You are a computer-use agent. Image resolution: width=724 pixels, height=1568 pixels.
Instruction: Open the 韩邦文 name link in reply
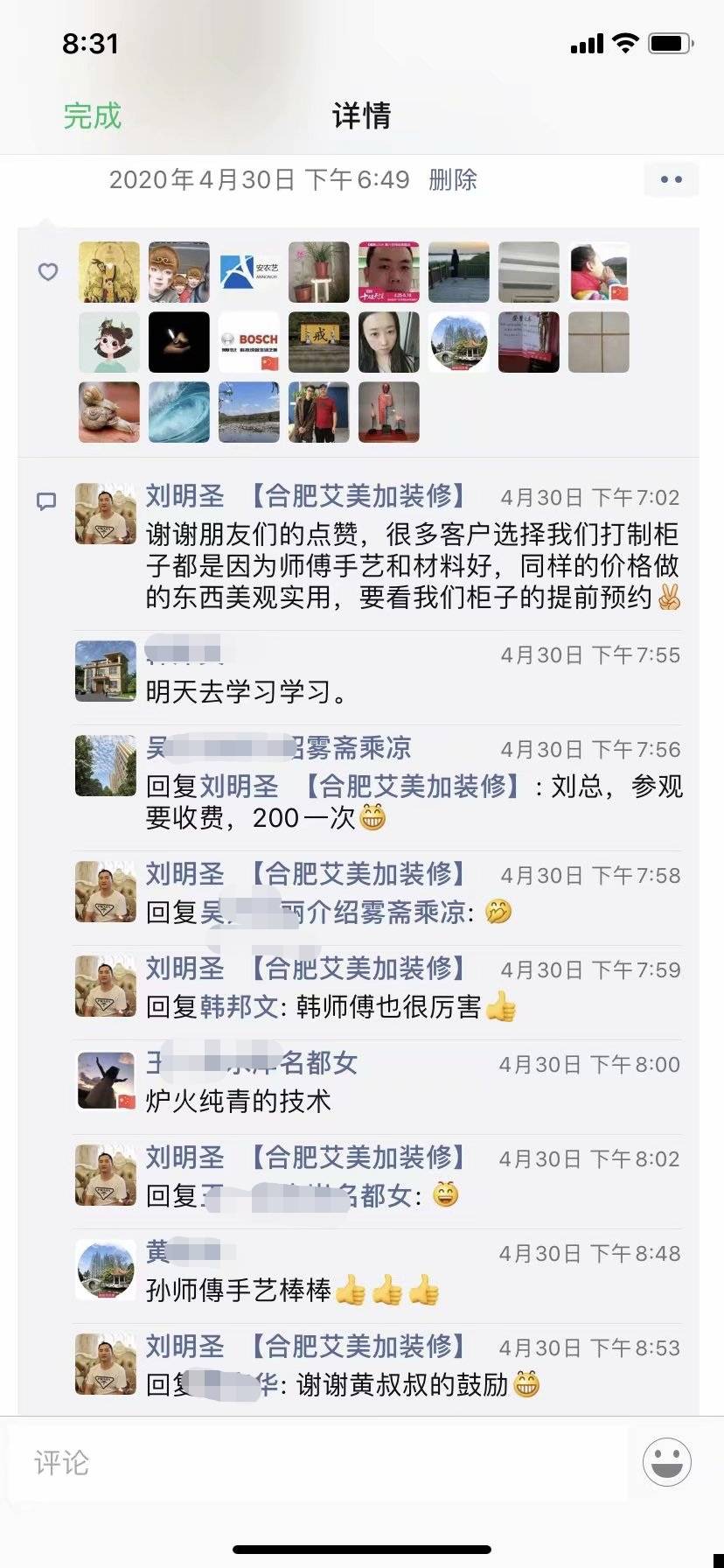click(x=240, y=1006)
